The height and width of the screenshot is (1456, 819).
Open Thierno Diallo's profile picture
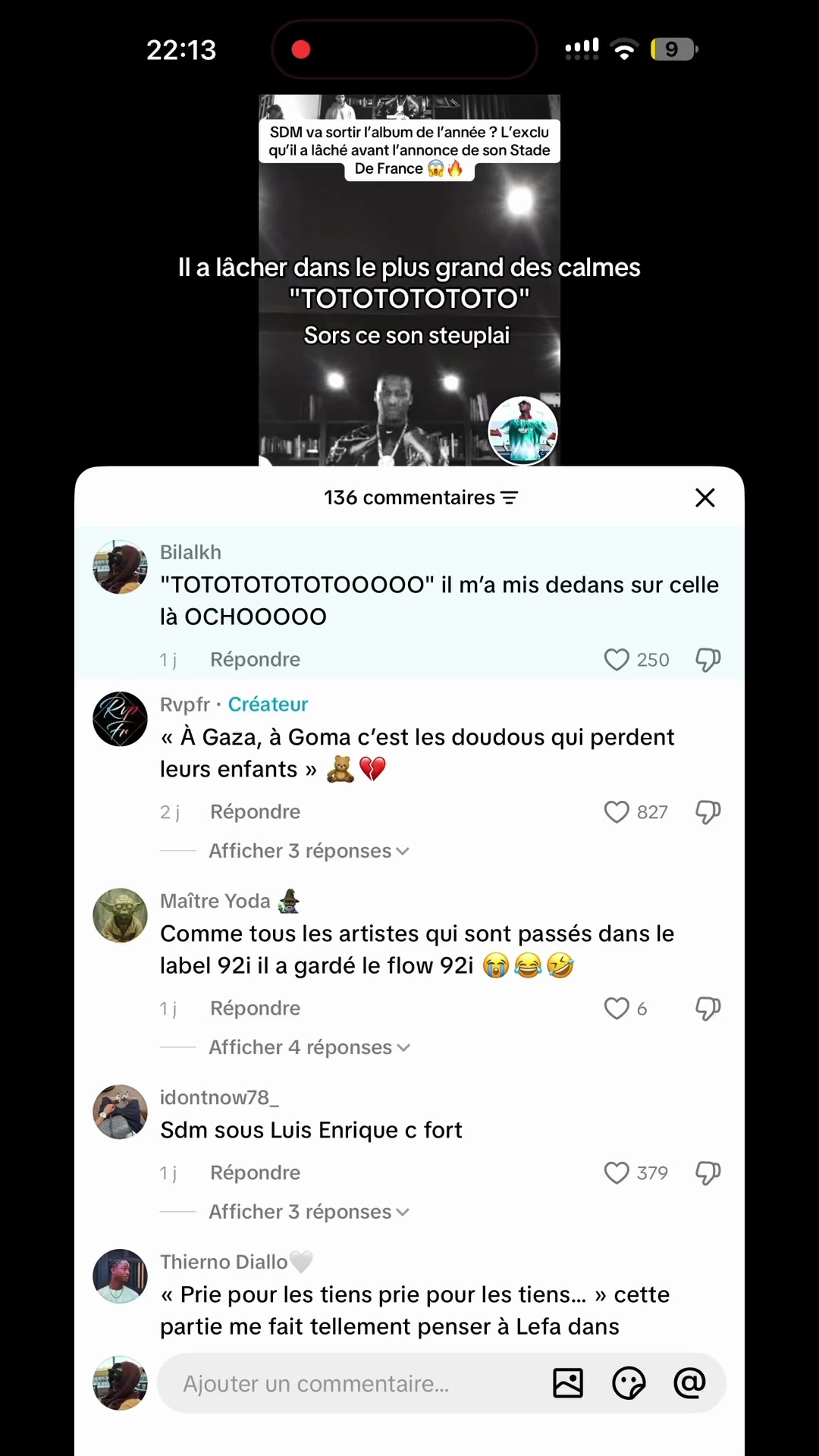(x=120, y=1276)
